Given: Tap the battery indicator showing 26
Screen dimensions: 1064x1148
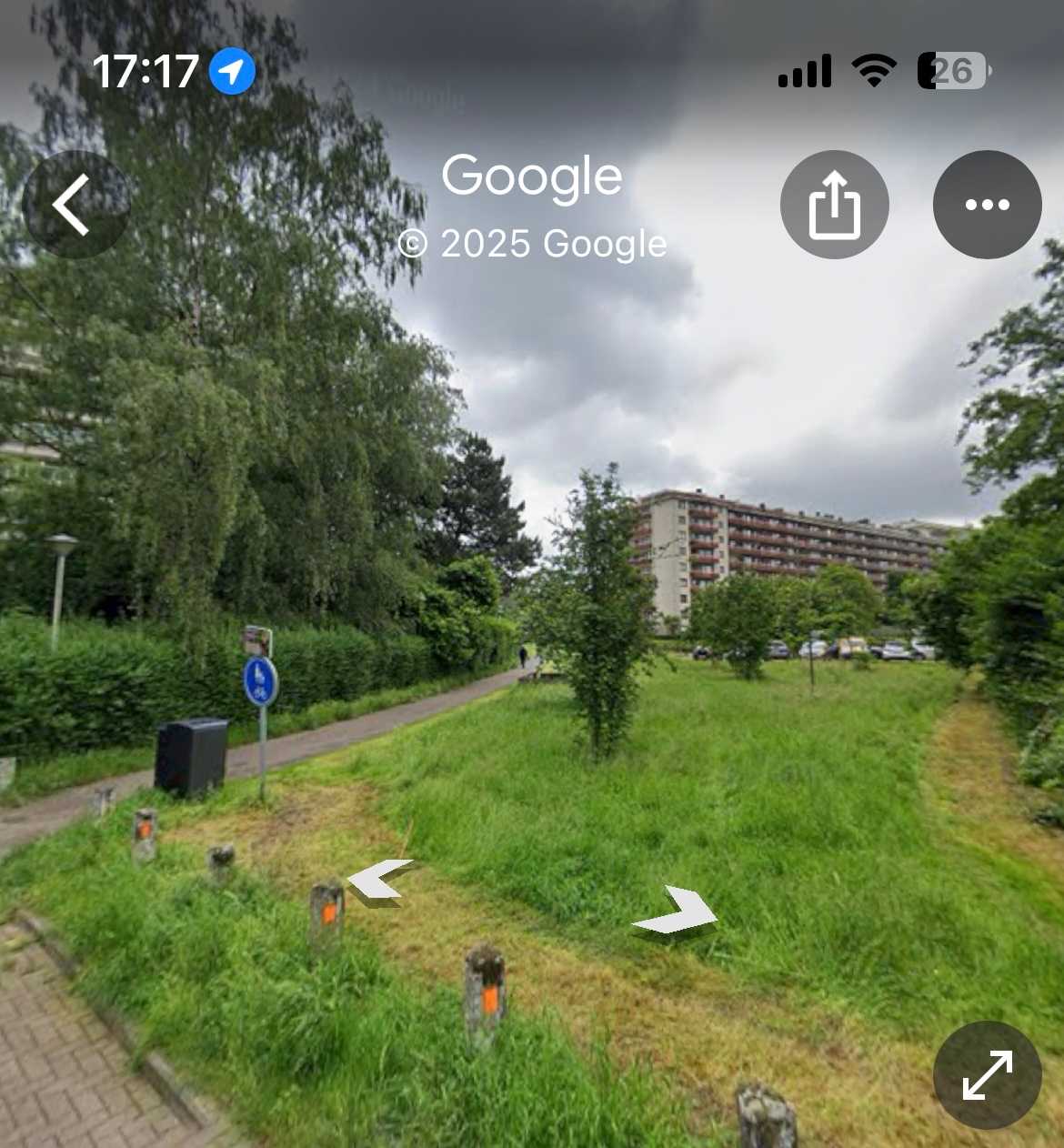Looking at the screenshot, I should pos(951,70).
